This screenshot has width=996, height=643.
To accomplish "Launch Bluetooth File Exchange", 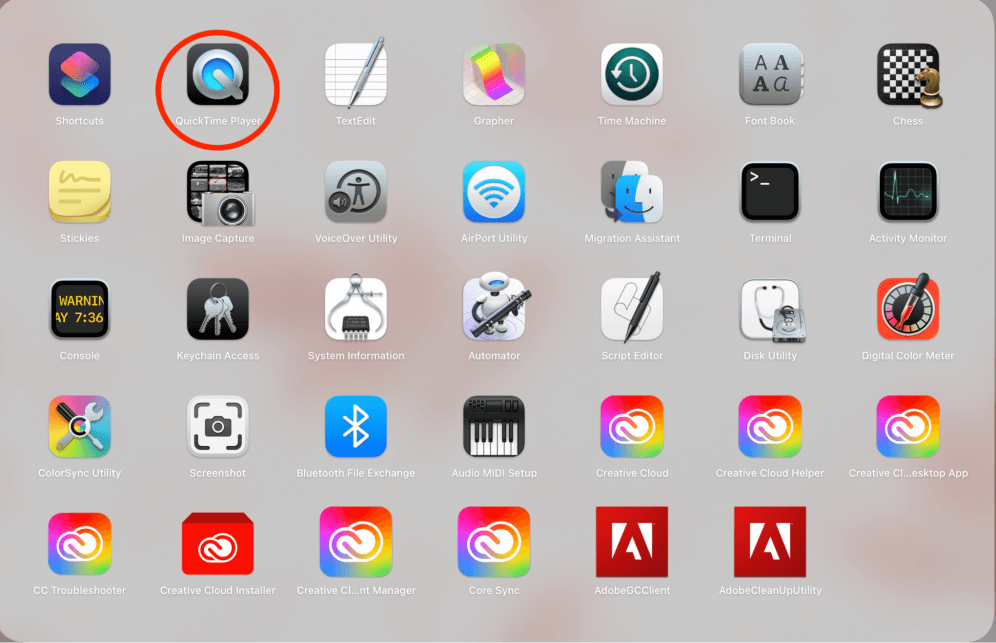I will tap(356, 427).
